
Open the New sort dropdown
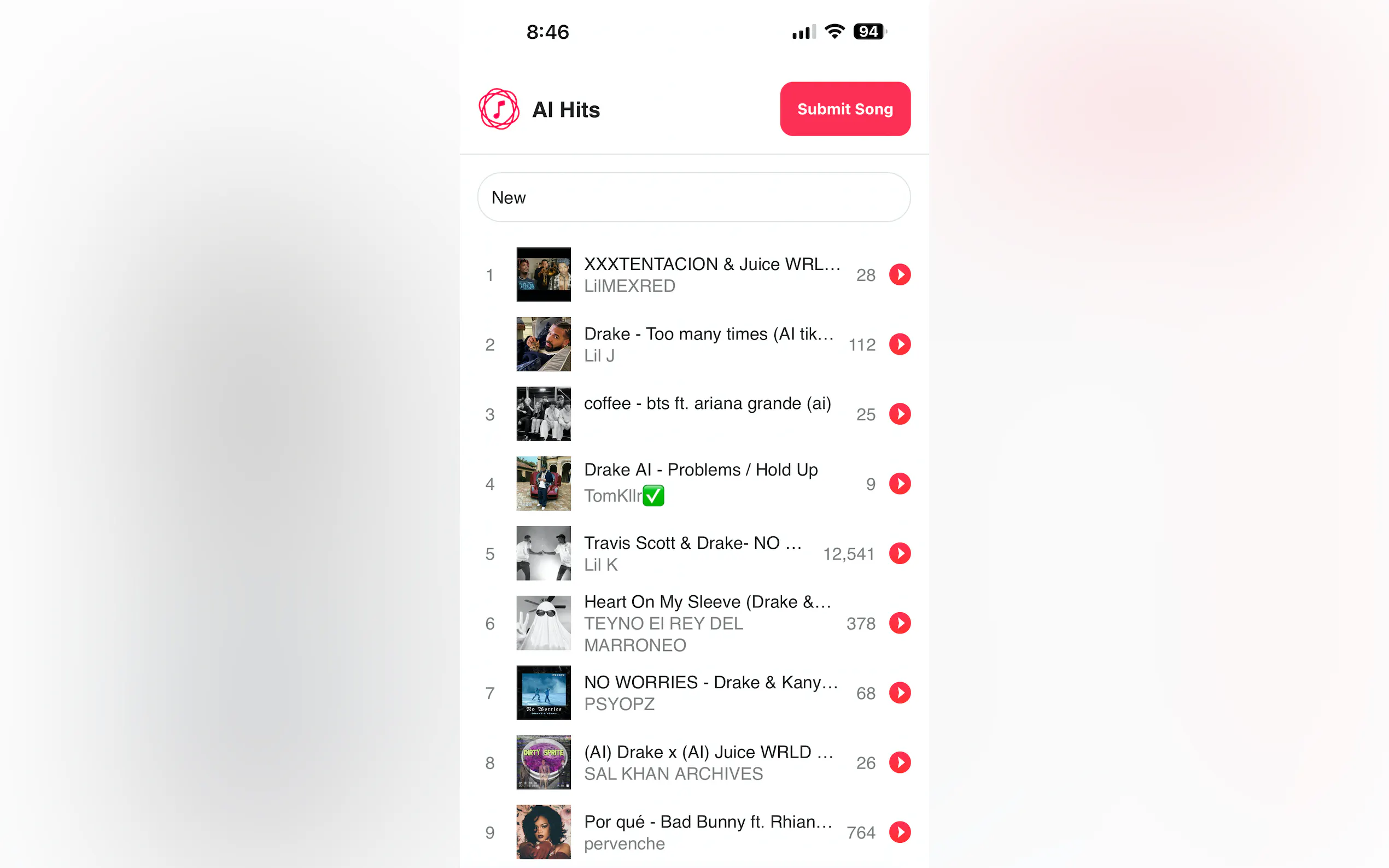pos(693,197)
